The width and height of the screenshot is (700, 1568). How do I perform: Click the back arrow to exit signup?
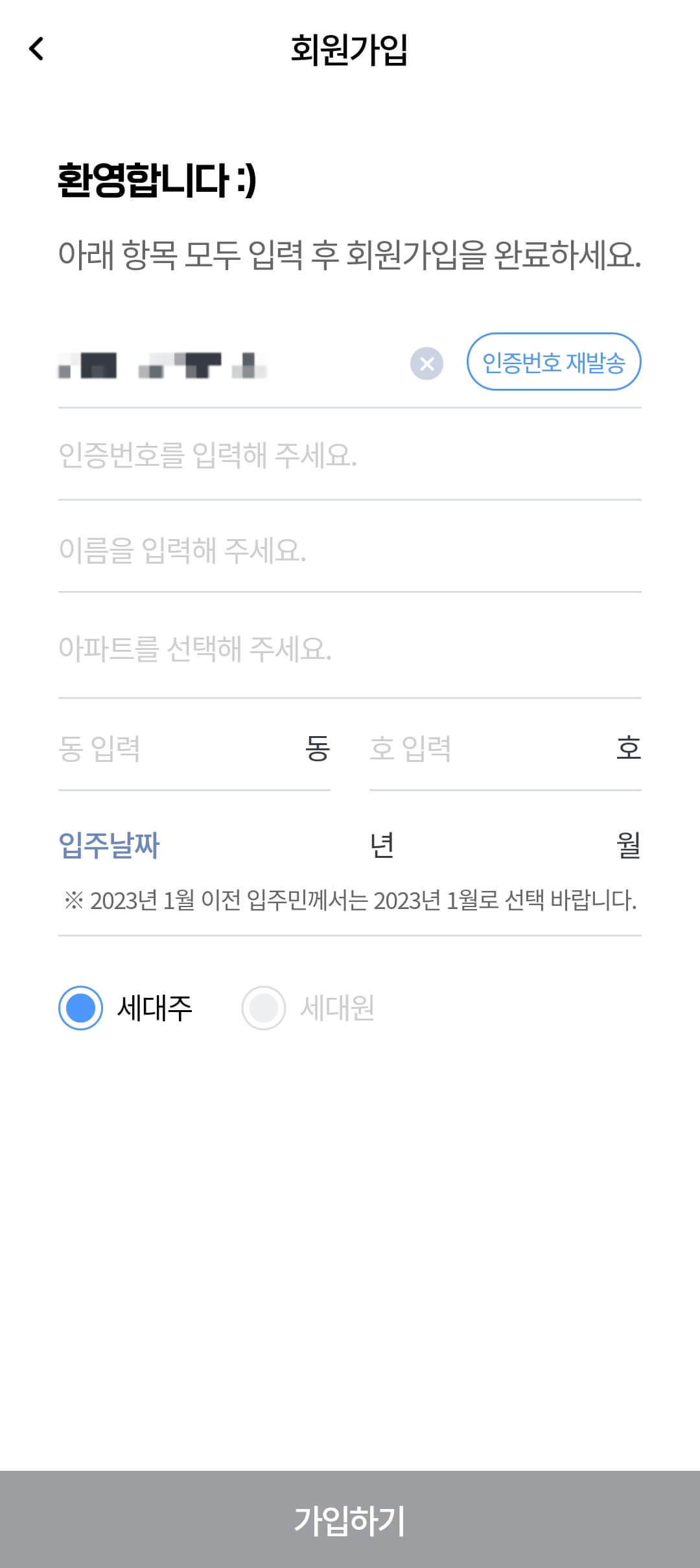37,49
